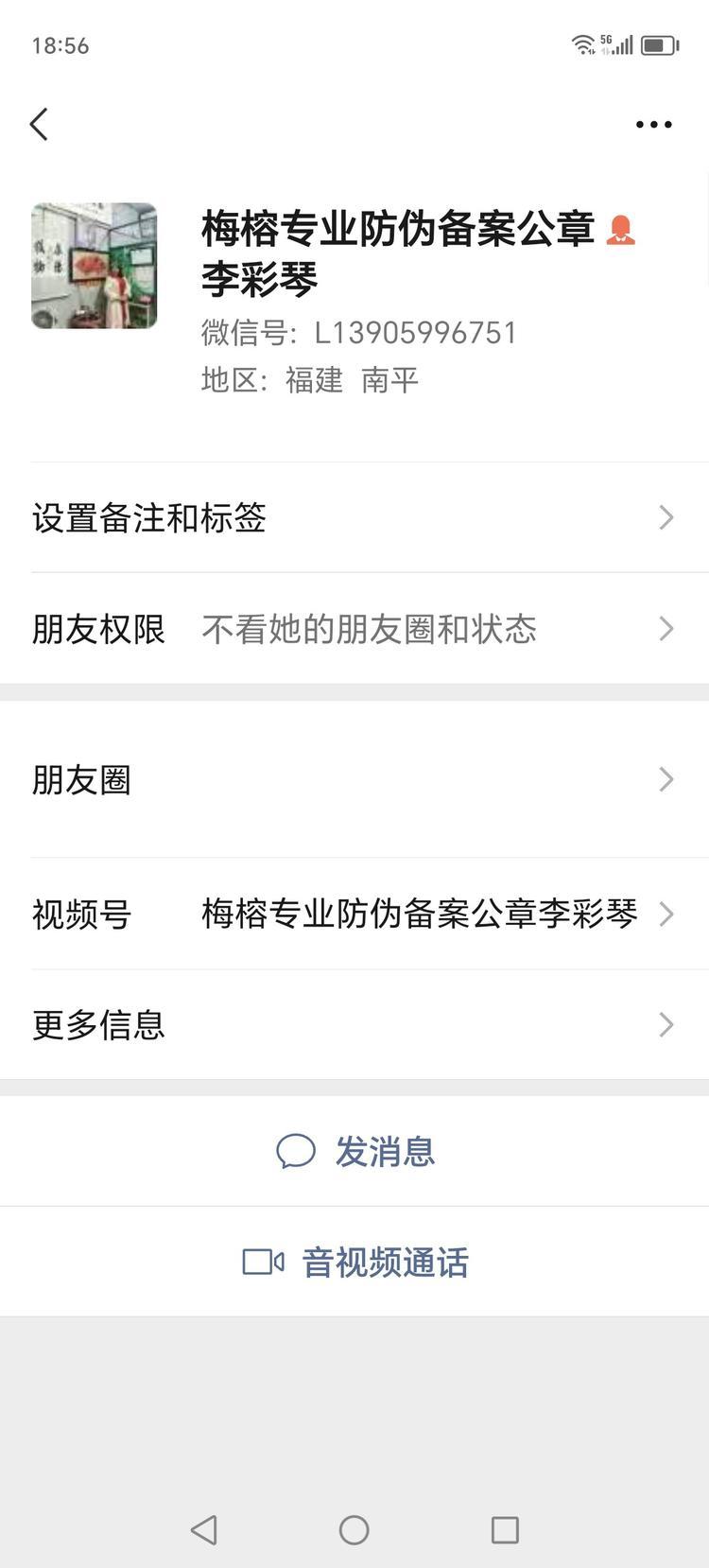Tap the system home button

(x=354, y=1529)
